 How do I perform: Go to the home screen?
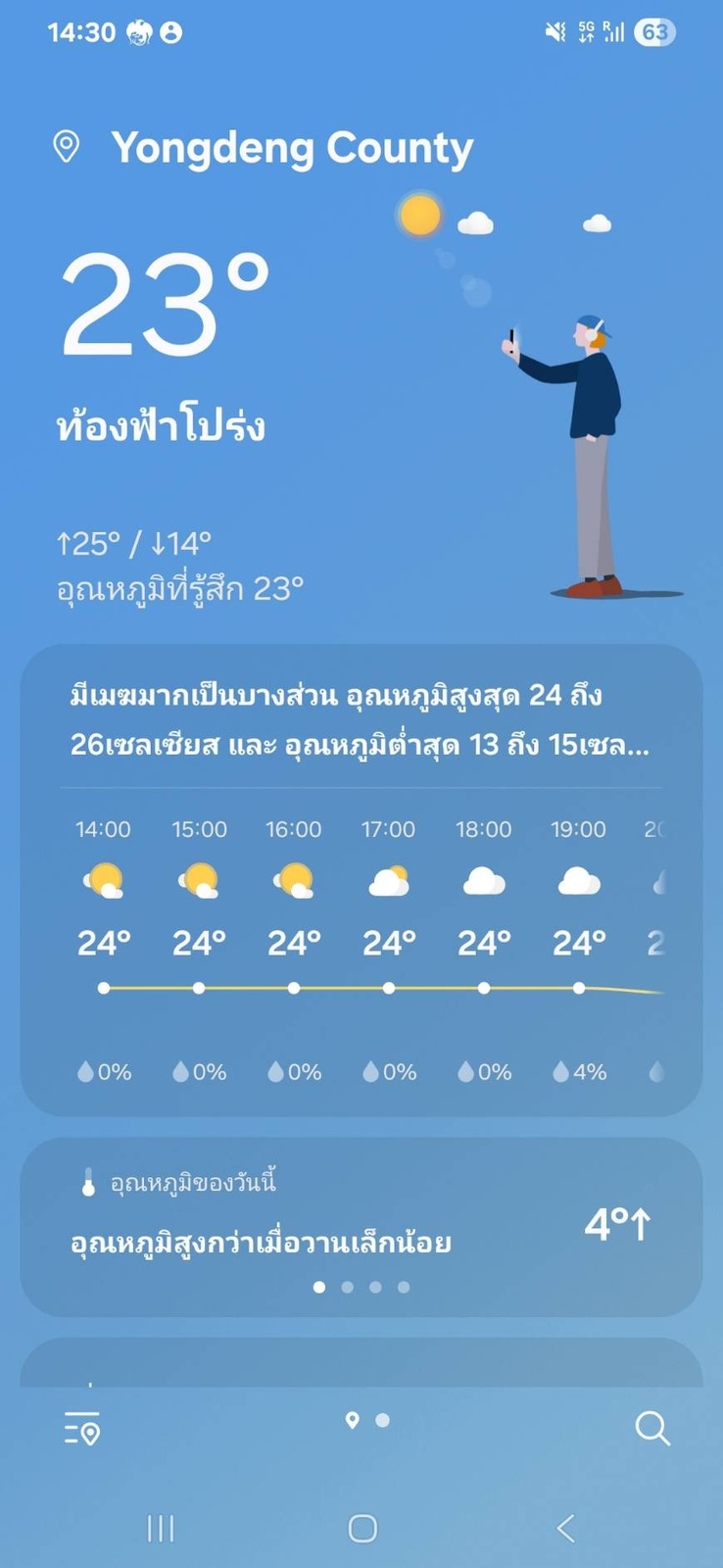361,1528
